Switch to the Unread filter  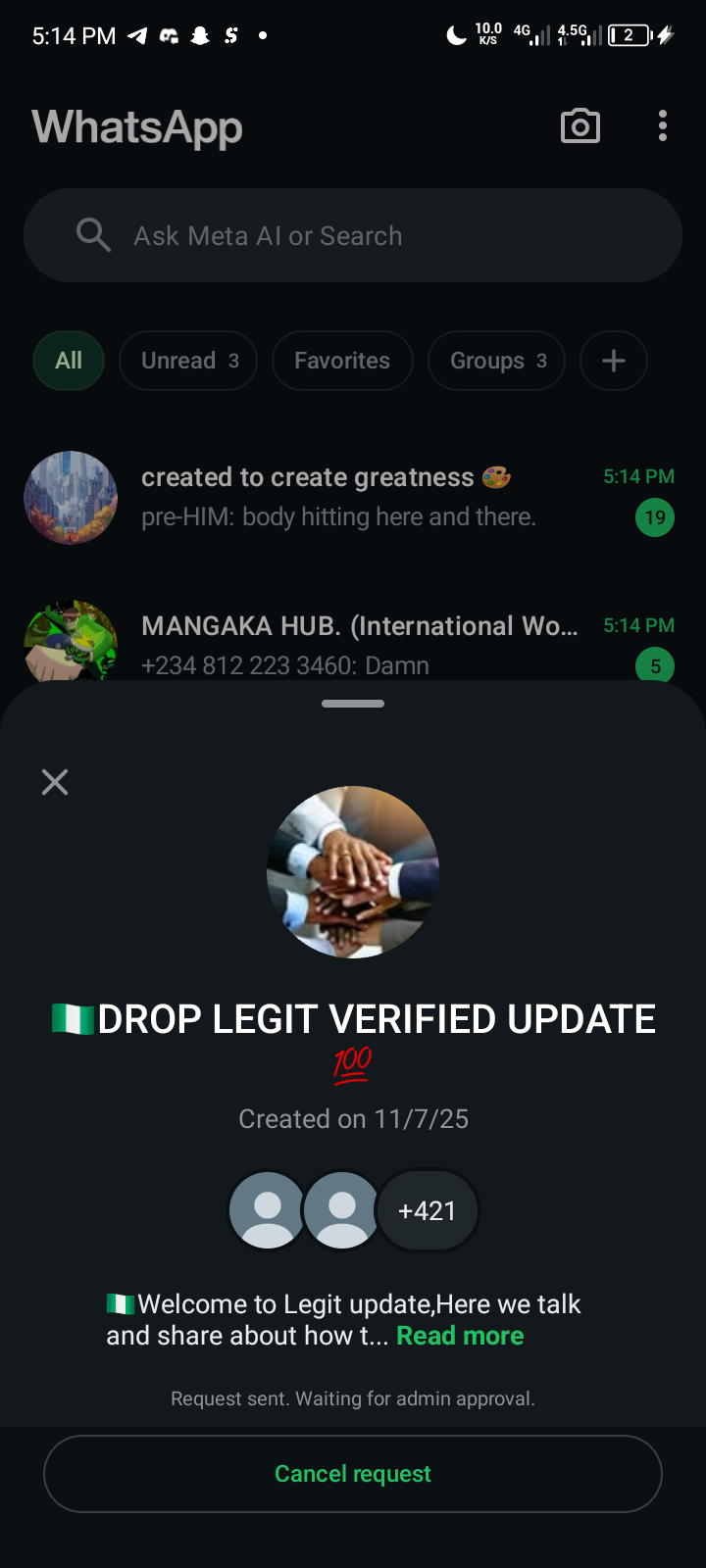coord(188,361)
